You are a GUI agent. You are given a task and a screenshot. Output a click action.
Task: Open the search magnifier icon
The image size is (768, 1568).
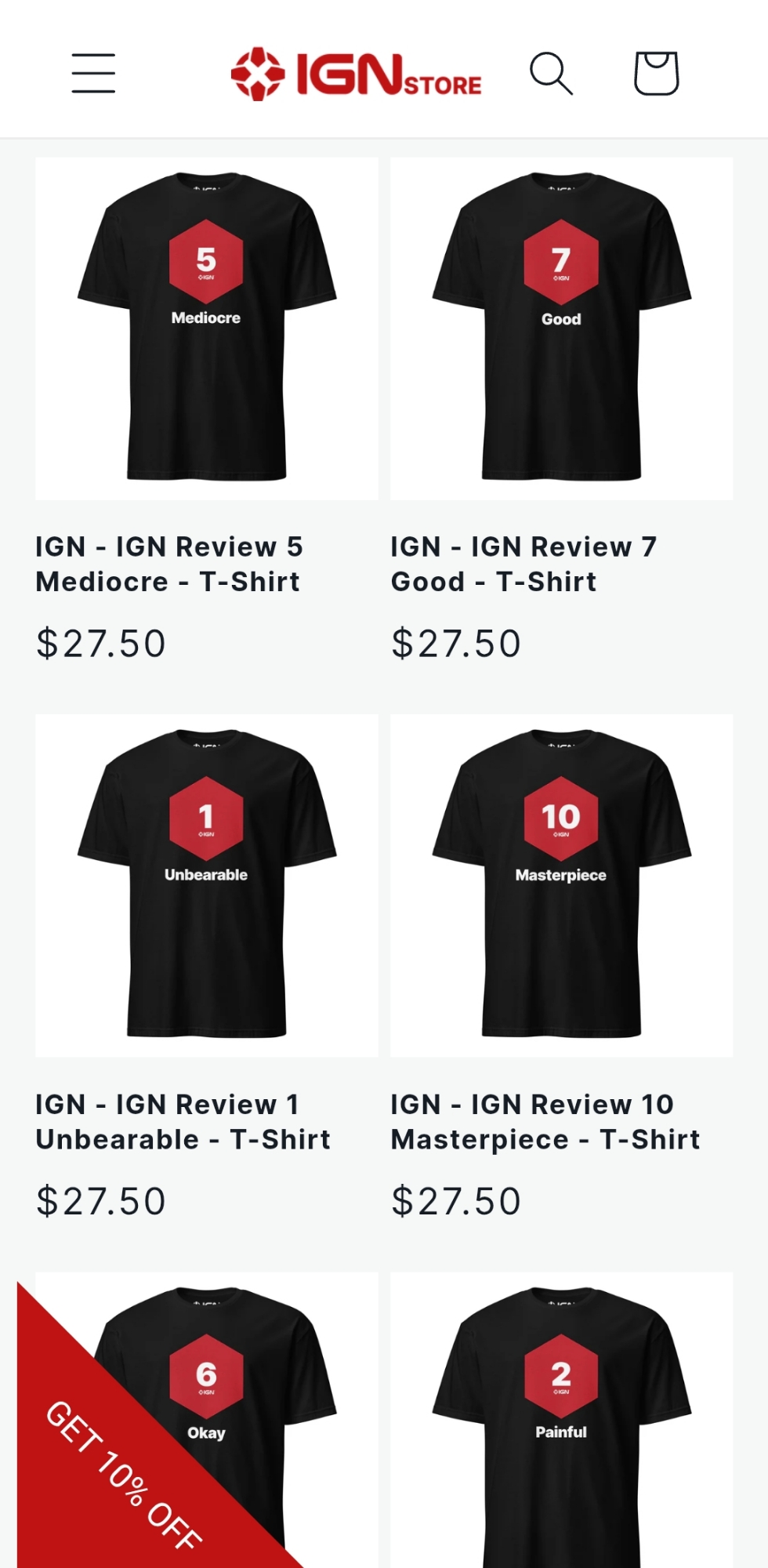(551, 74)
